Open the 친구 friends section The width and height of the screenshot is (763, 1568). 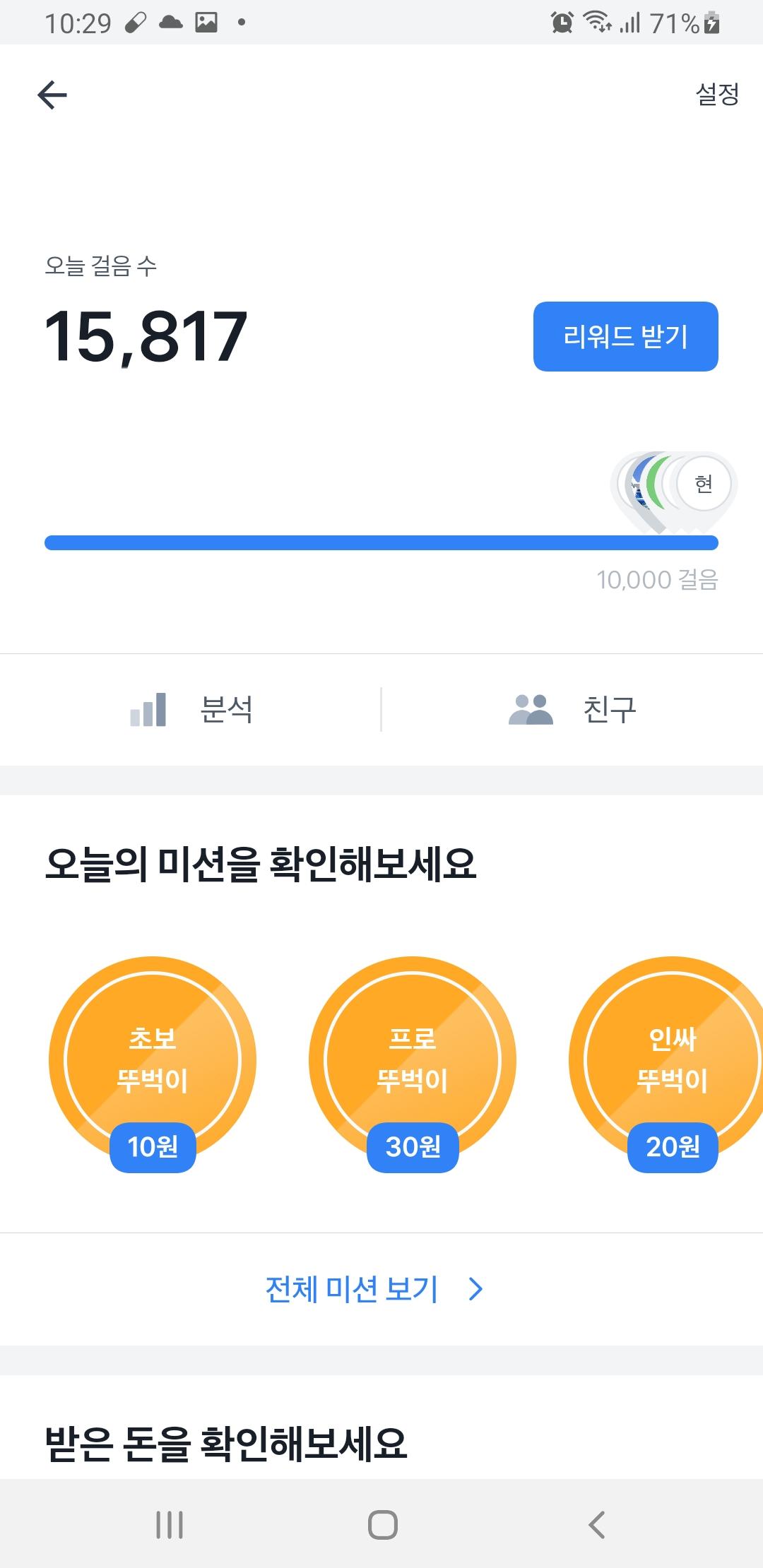[x=572, y=710]
